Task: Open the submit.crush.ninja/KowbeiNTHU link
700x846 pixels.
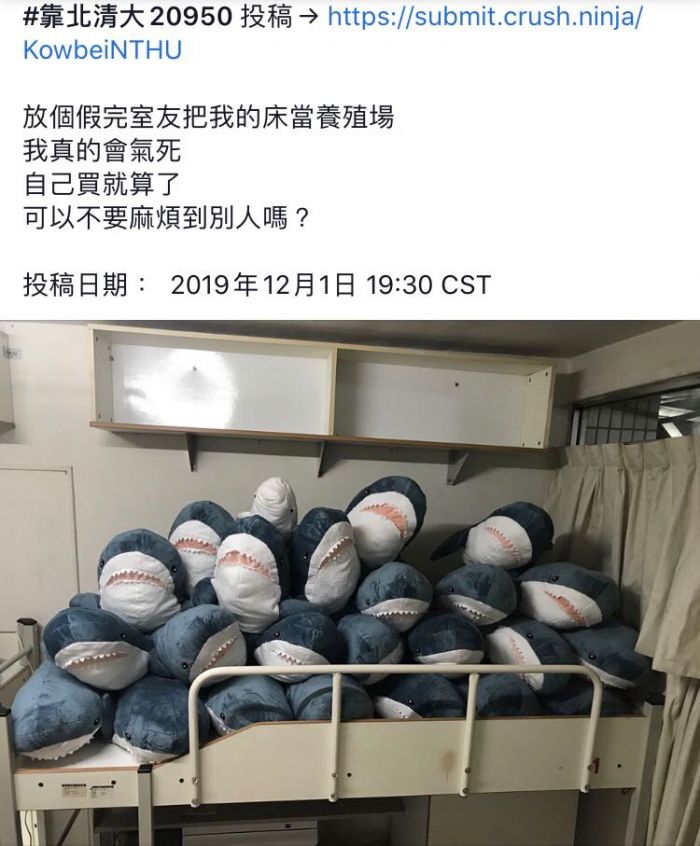Action: pos(484,17)
